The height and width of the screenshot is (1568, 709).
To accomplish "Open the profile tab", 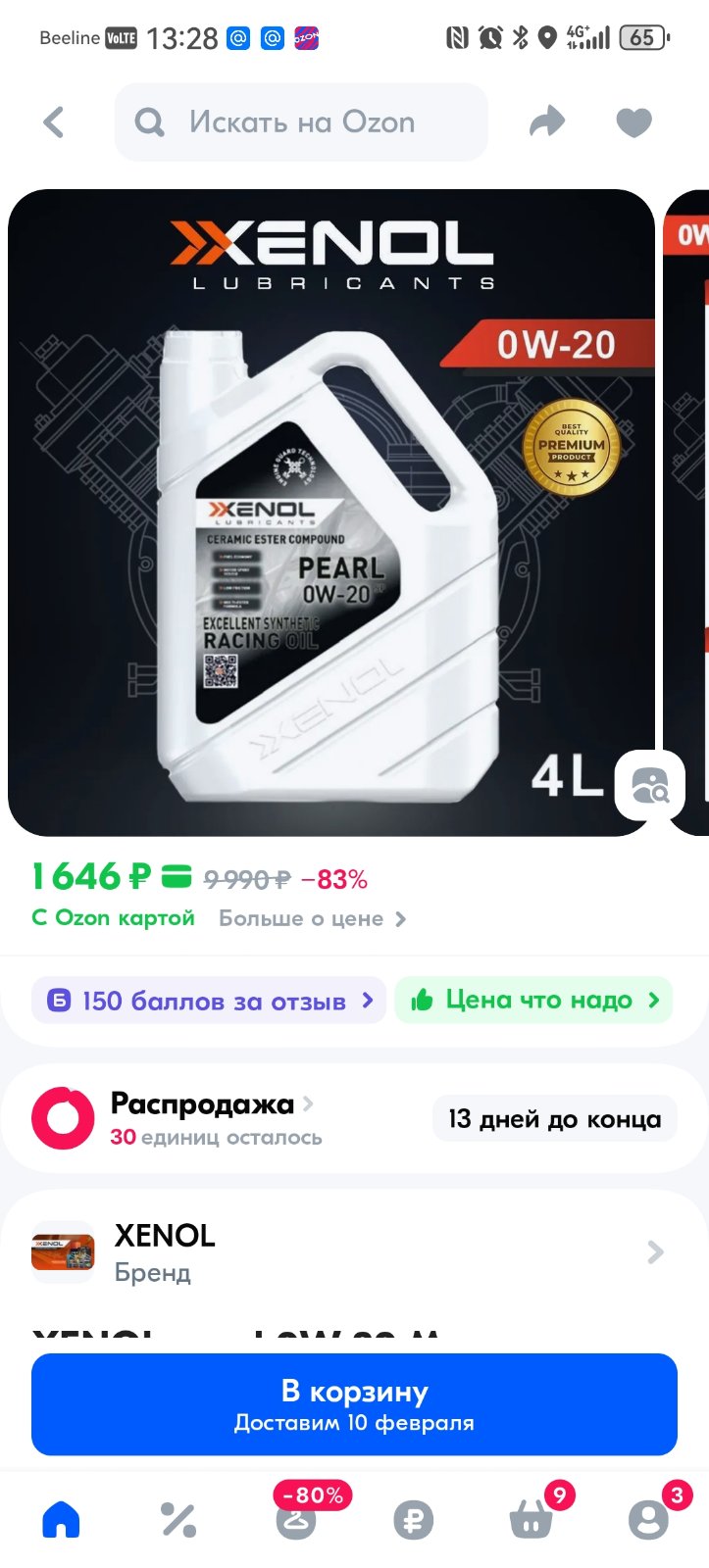I will [x=651, y=1516].
